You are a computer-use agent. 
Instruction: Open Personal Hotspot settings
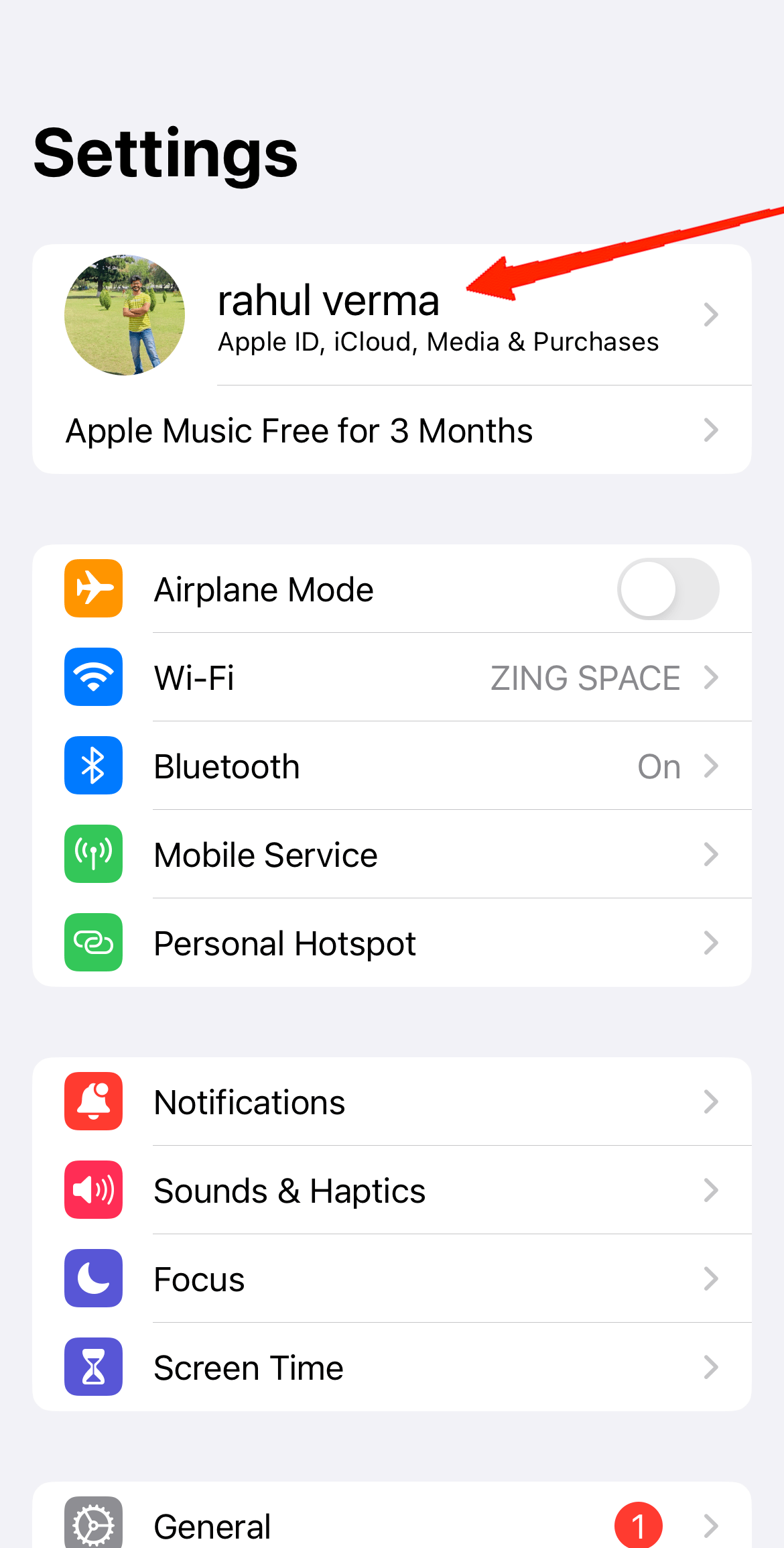pos(392,943)
